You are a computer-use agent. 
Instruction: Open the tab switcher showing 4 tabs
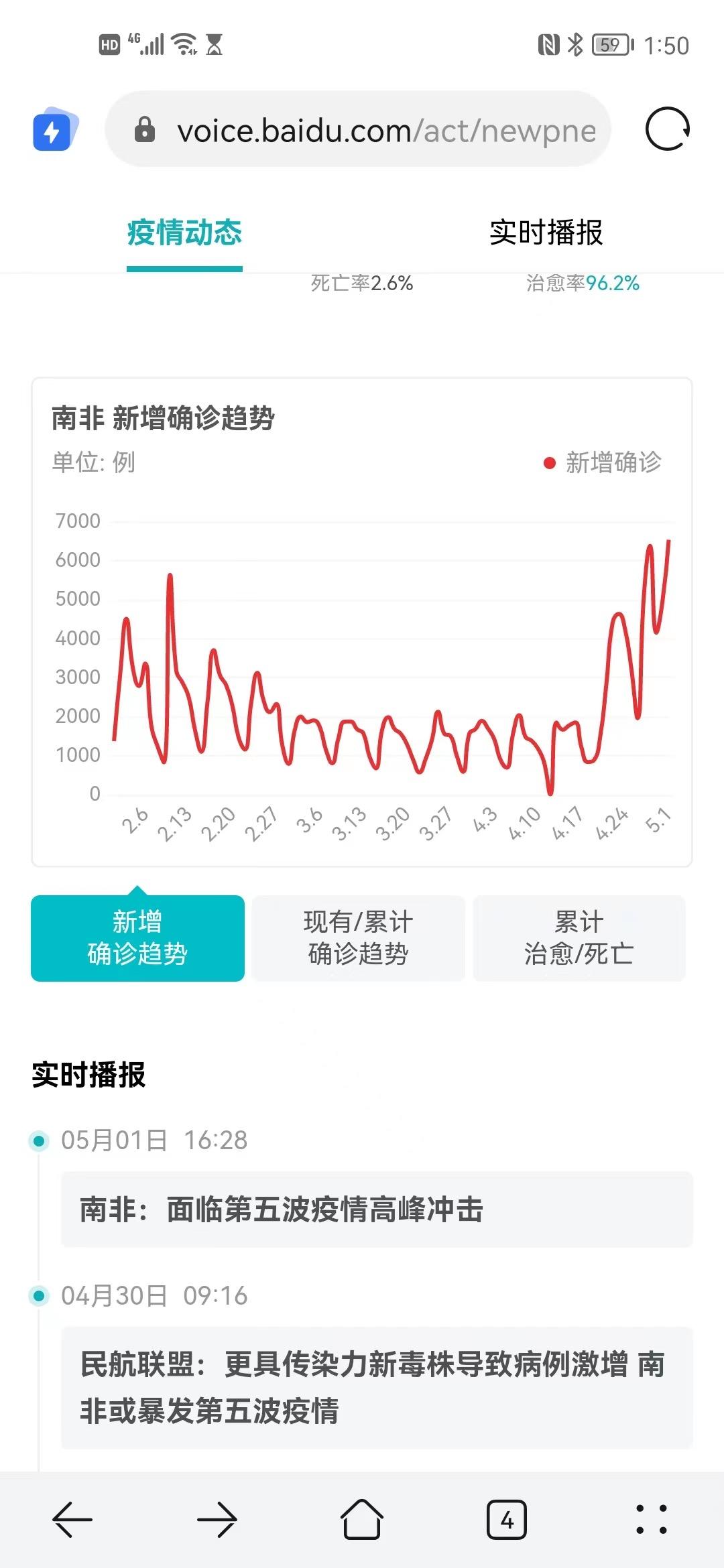(507, 1520)
